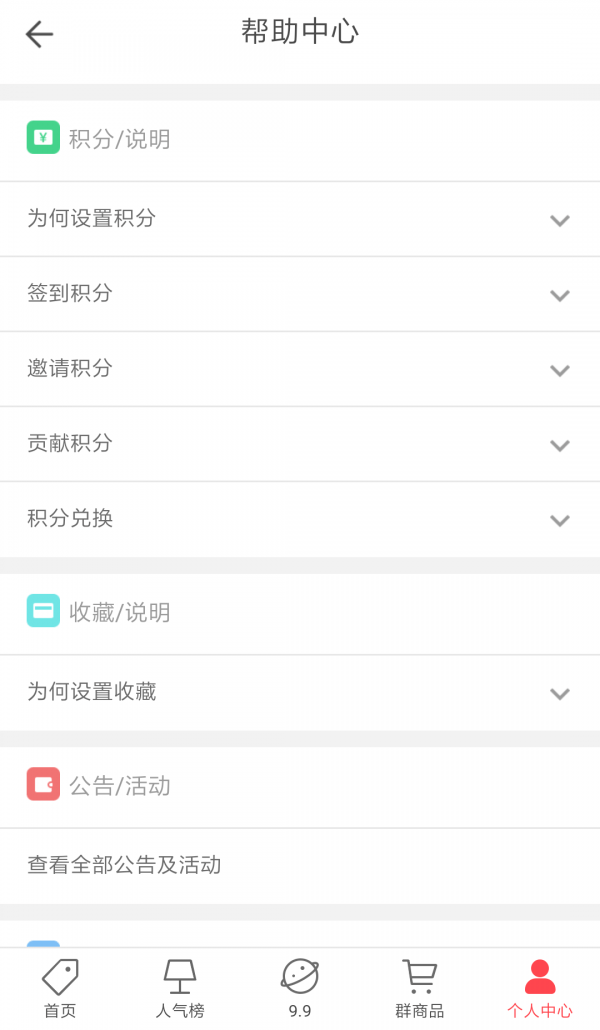Image resolution: width=600 pixels, height=1030 pixels.
Task: Switch to the 人气榜 tab
Action: click(x=180, y=988)
